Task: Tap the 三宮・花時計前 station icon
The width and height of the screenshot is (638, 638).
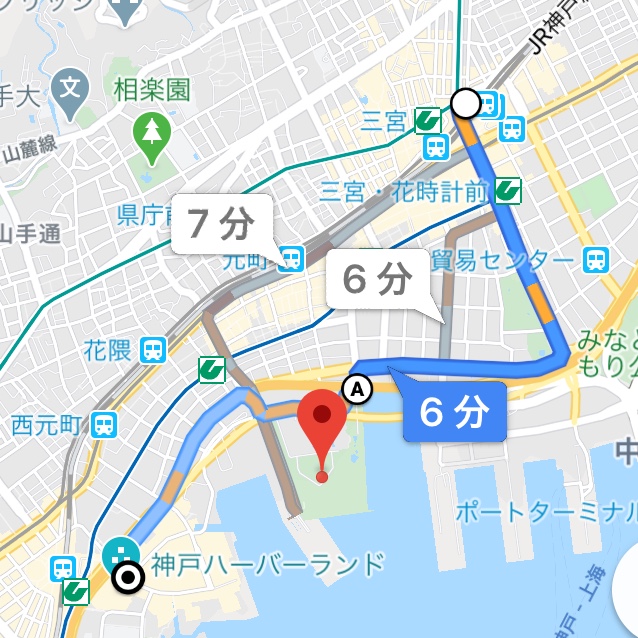Action: click(508, 188)
